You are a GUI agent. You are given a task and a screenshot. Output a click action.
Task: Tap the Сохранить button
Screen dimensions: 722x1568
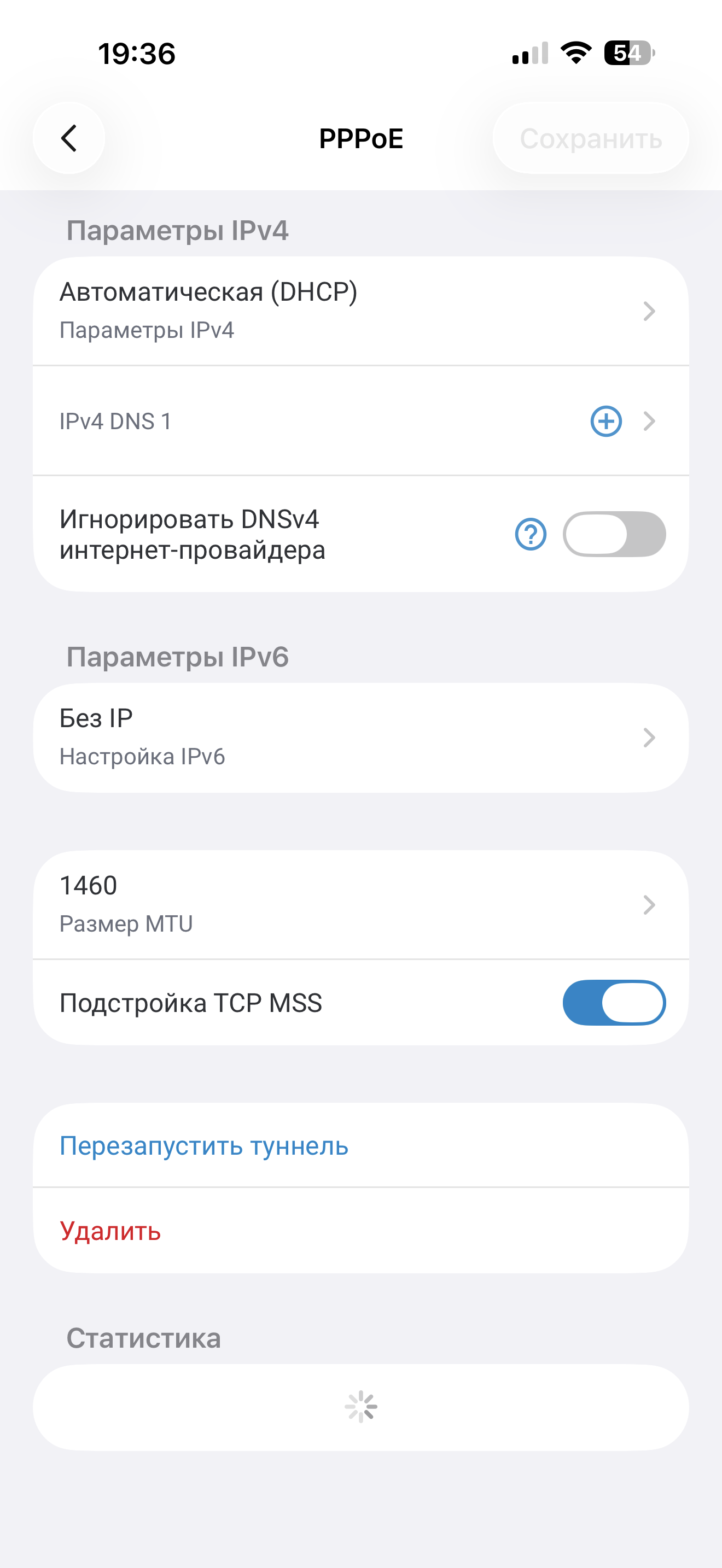590,138
